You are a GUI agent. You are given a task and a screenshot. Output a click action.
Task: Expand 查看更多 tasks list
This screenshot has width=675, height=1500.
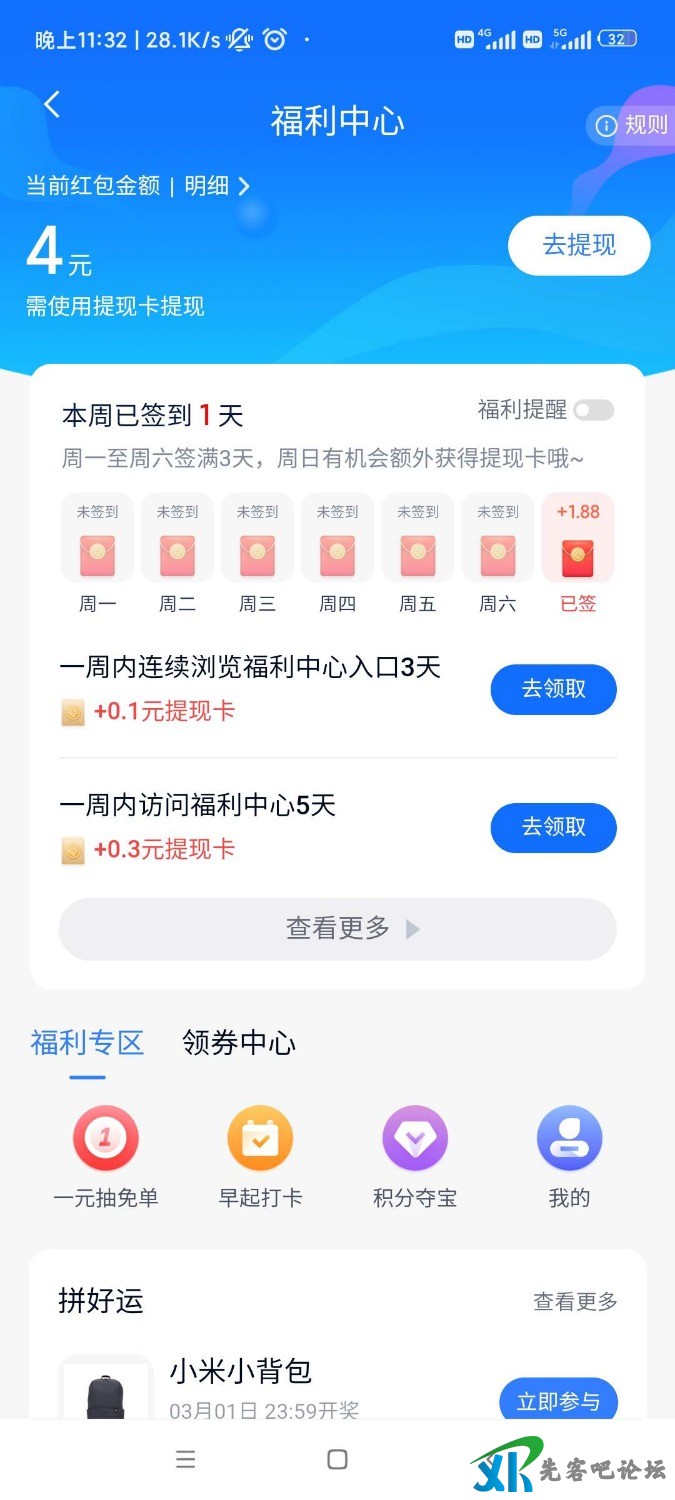[338, 929]
